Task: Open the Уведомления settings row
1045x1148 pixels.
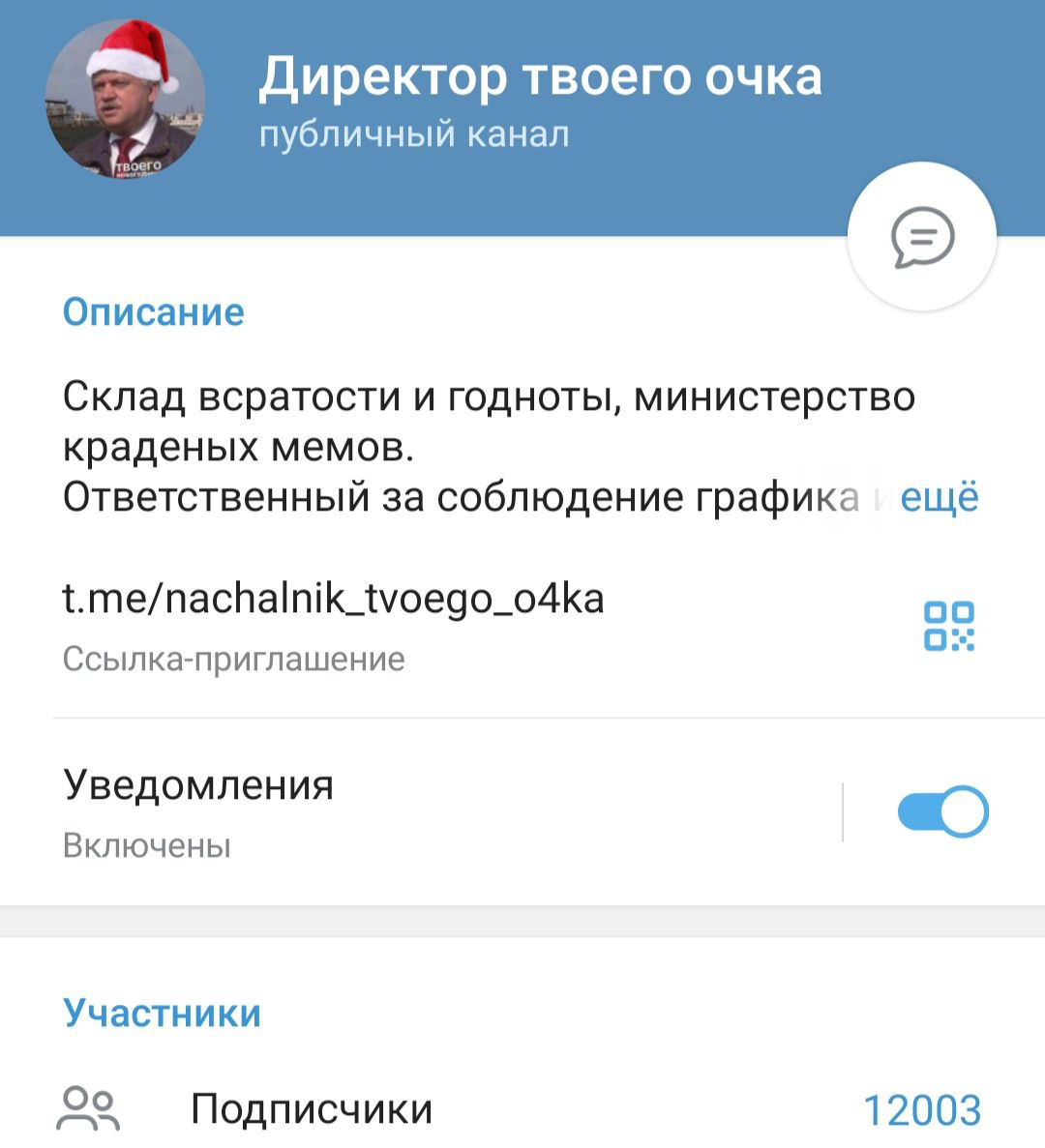Action: tap(387, 811)
